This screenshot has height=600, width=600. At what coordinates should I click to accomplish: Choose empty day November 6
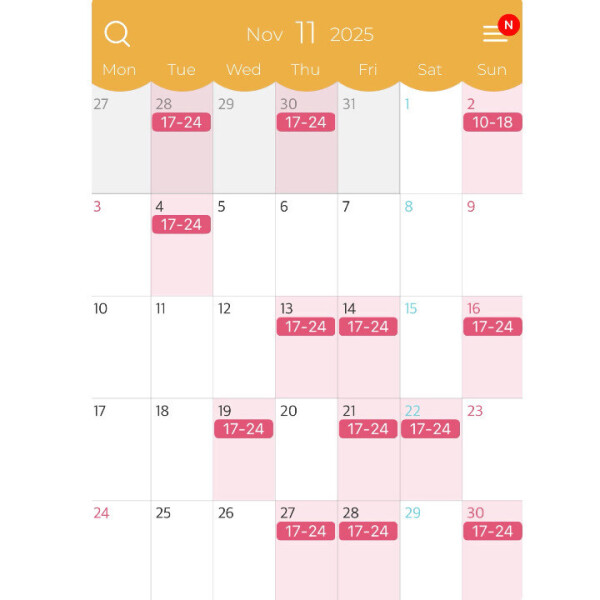[x=305, y=245]
